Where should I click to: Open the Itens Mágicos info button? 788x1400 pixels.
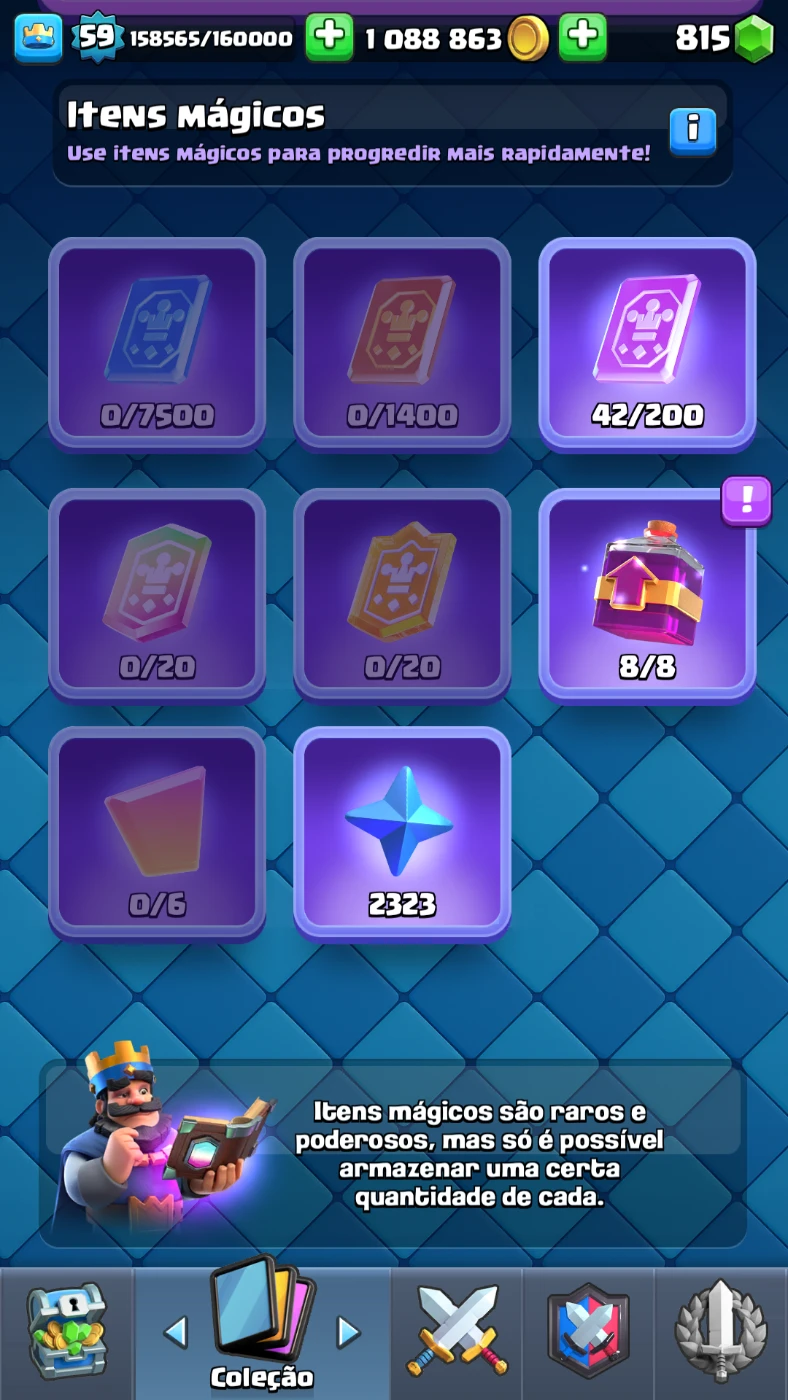(x=692, y=130)
